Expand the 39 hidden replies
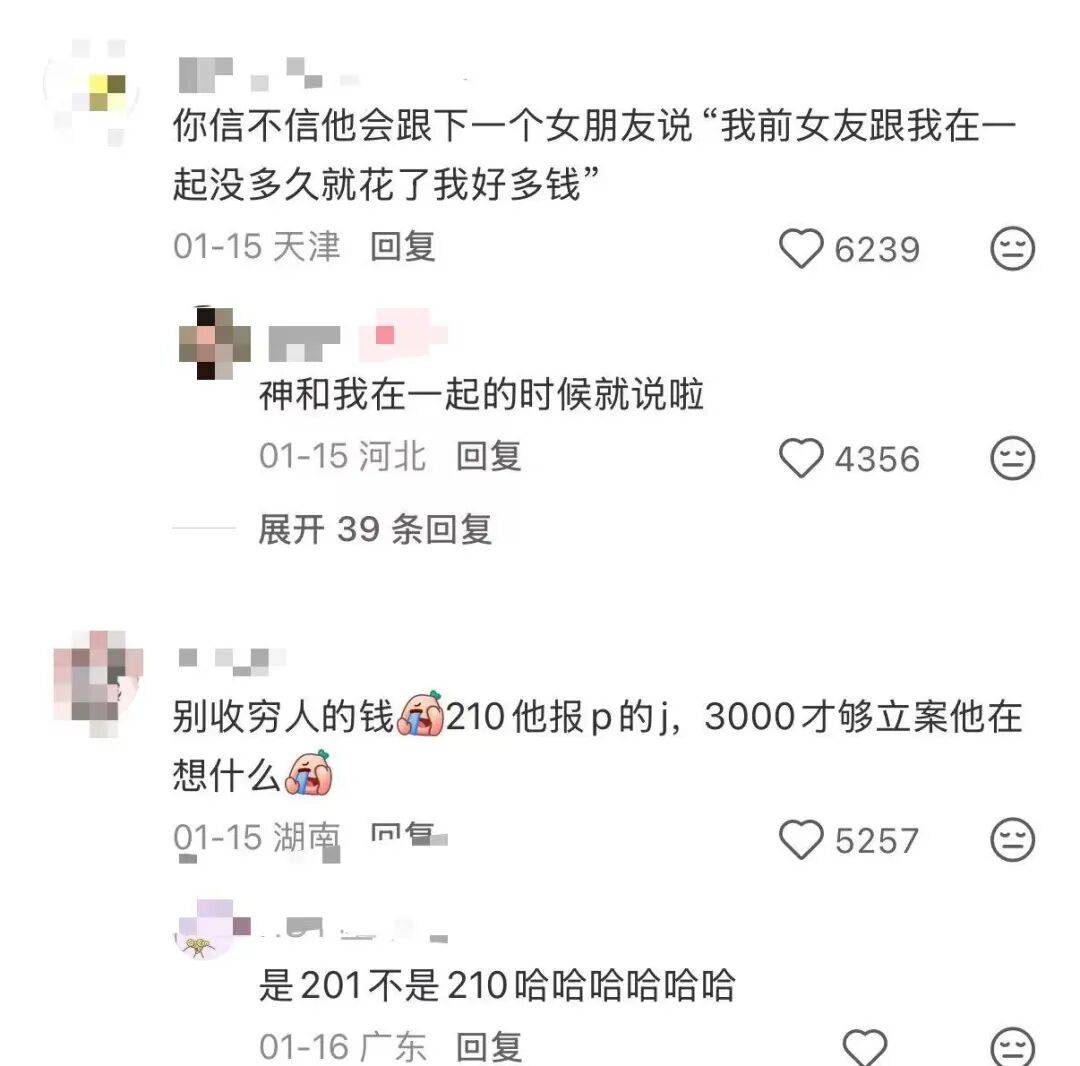 click(374, 528)
